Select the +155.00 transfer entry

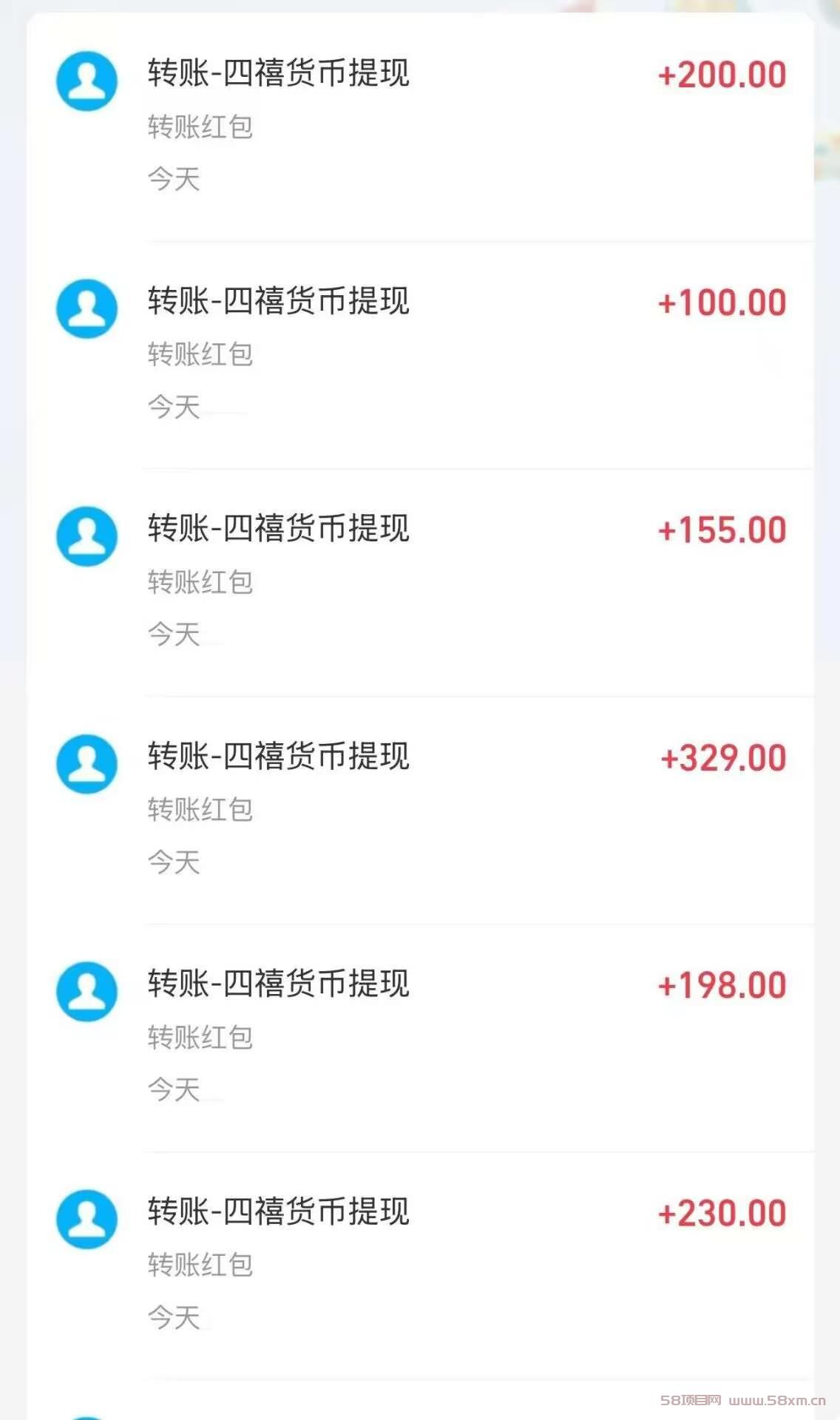tap(420, 581)
